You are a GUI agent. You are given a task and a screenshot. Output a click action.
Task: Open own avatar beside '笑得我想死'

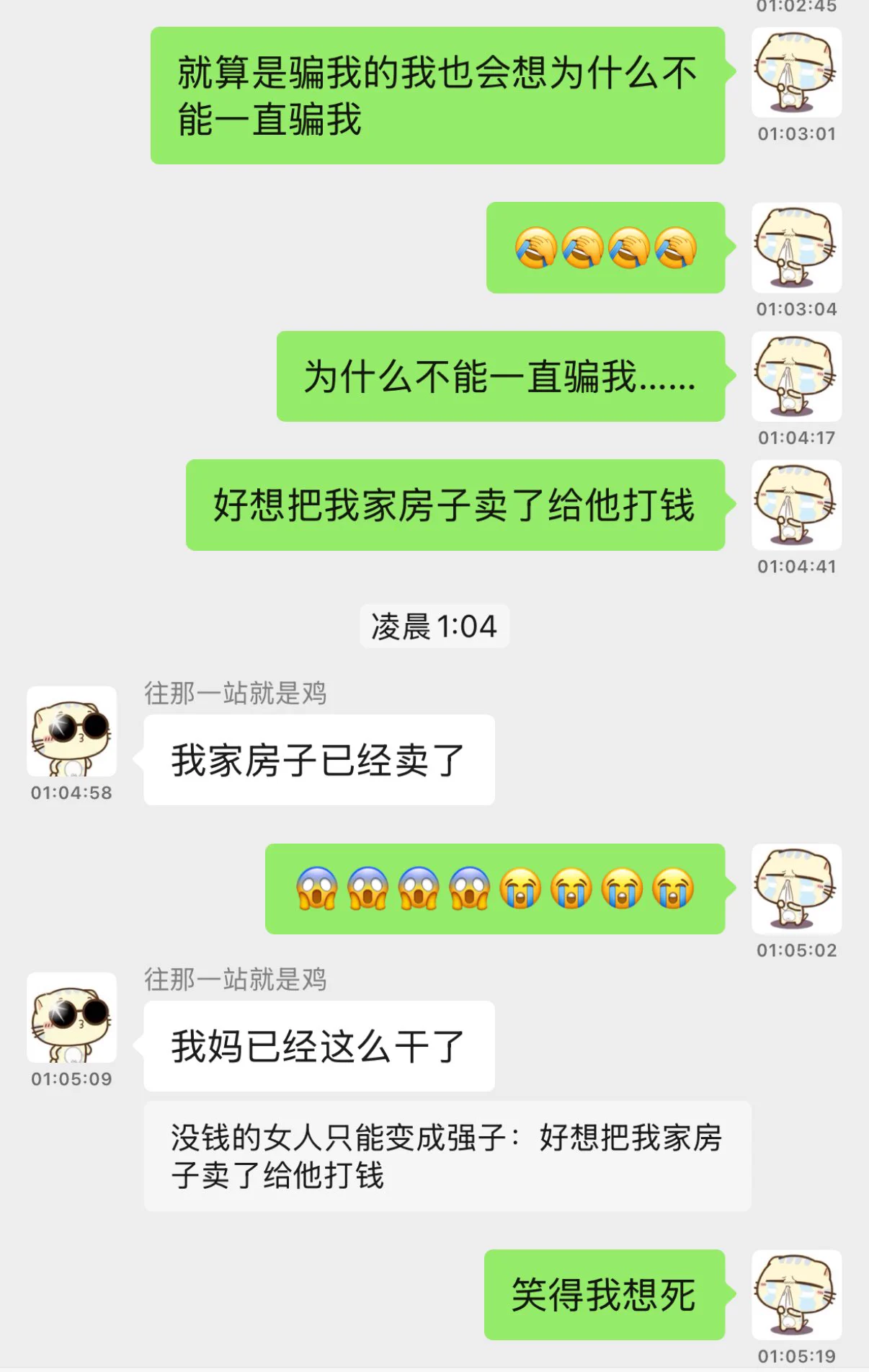(x=796, y=1294)
